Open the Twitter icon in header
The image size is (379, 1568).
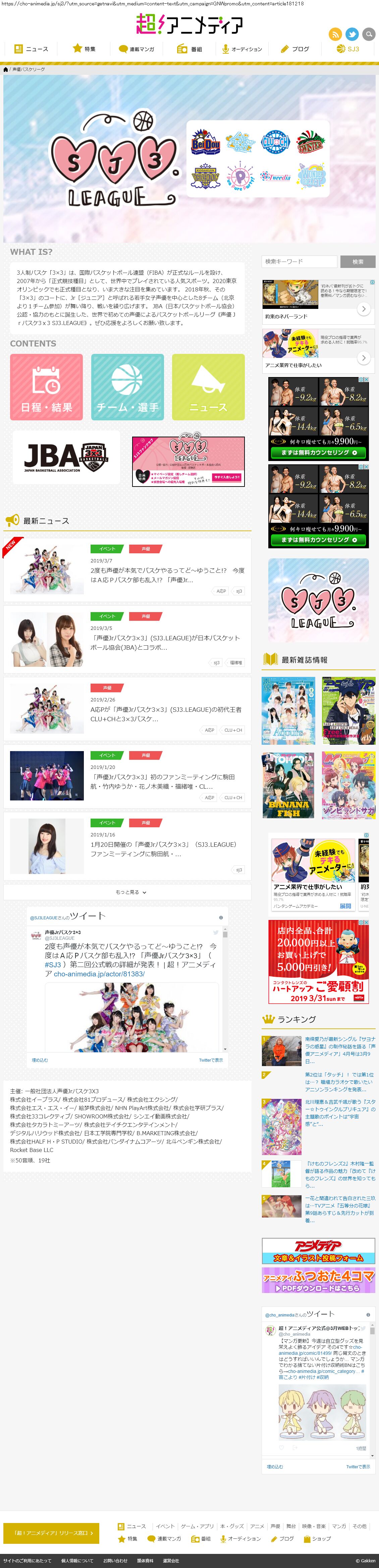(x=351, y=34)
